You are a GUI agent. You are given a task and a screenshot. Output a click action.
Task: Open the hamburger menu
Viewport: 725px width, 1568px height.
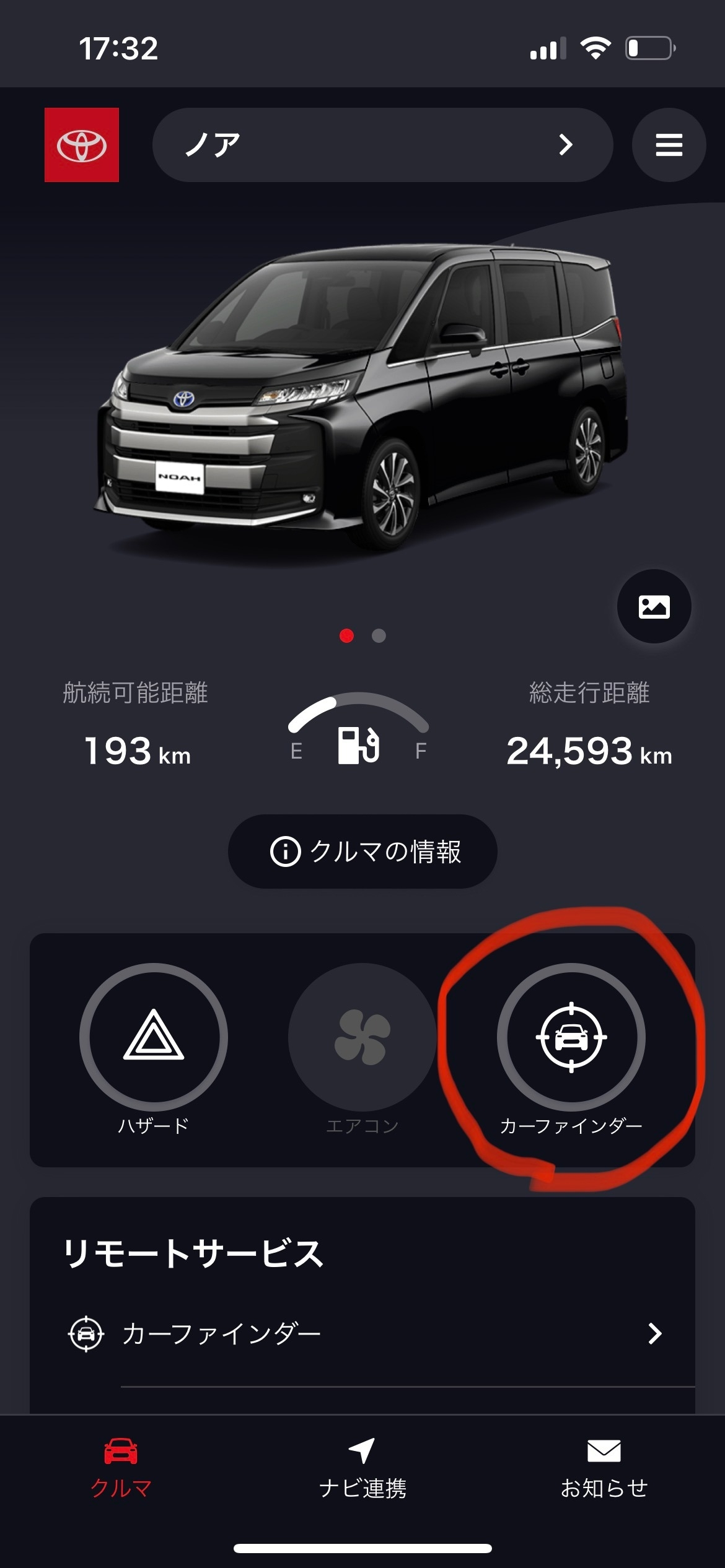(669, 145)
